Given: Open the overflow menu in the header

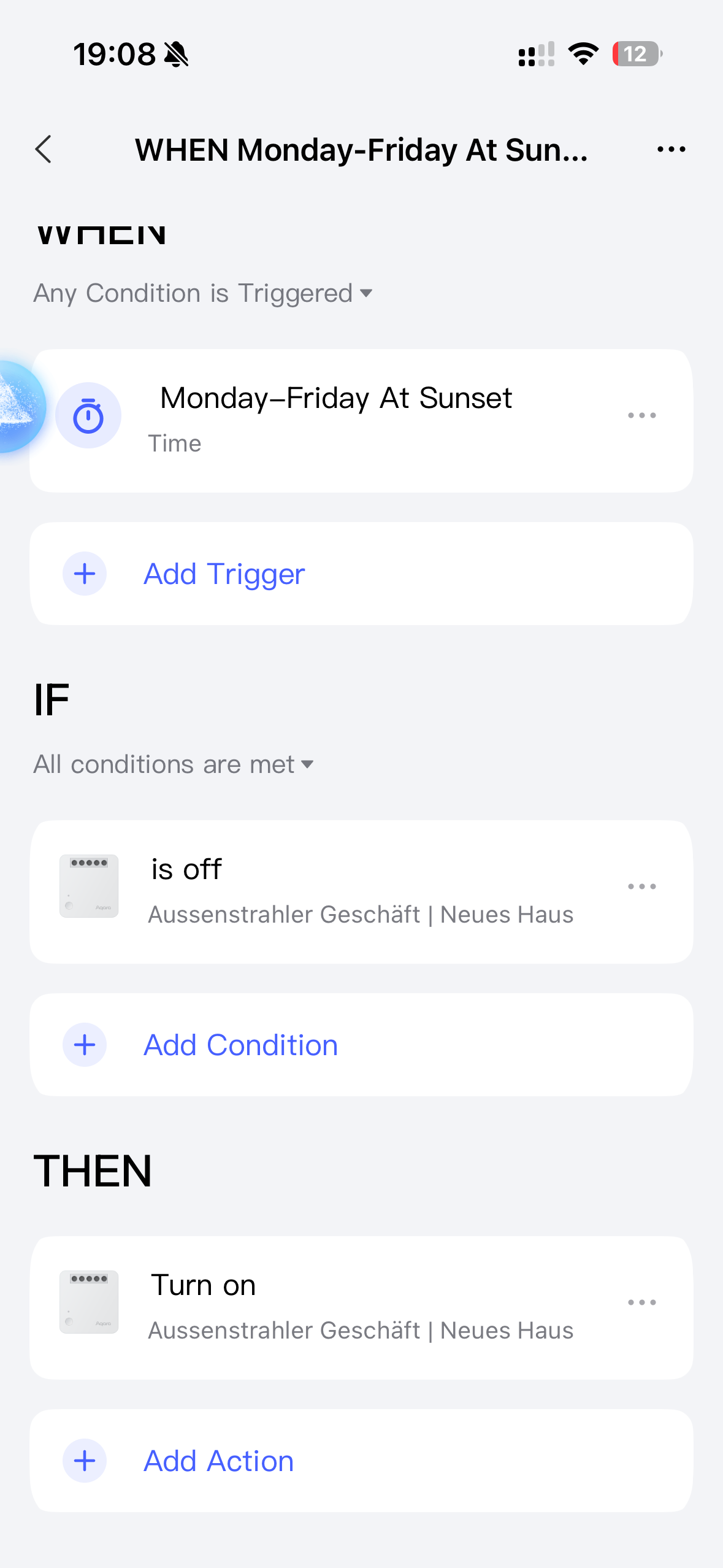Looking at the screenshot, I should [x=671, y=149].
